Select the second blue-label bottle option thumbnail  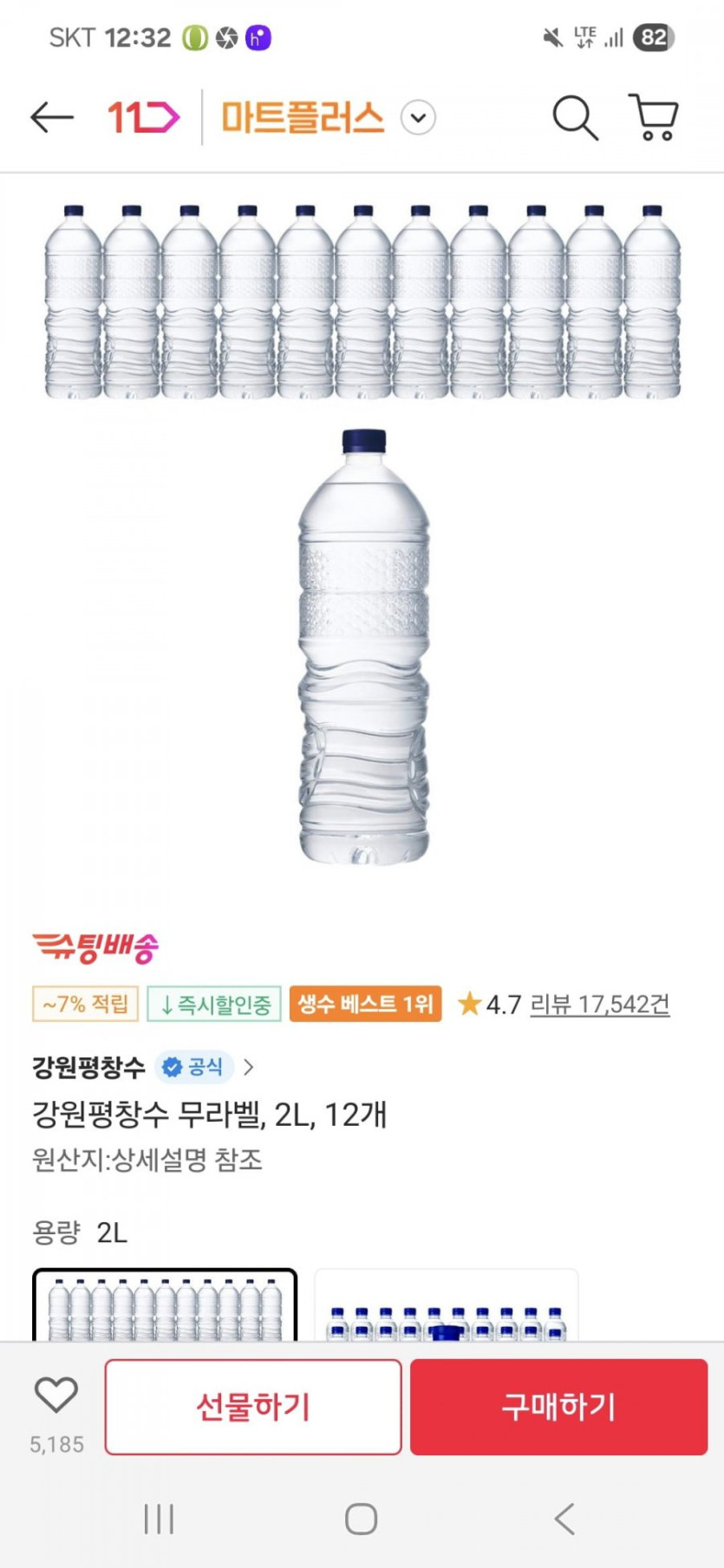447,1305
